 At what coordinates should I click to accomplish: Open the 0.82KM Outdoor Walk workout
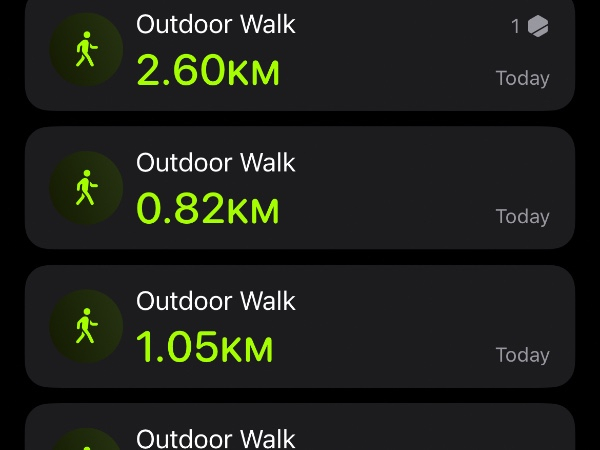300,188
